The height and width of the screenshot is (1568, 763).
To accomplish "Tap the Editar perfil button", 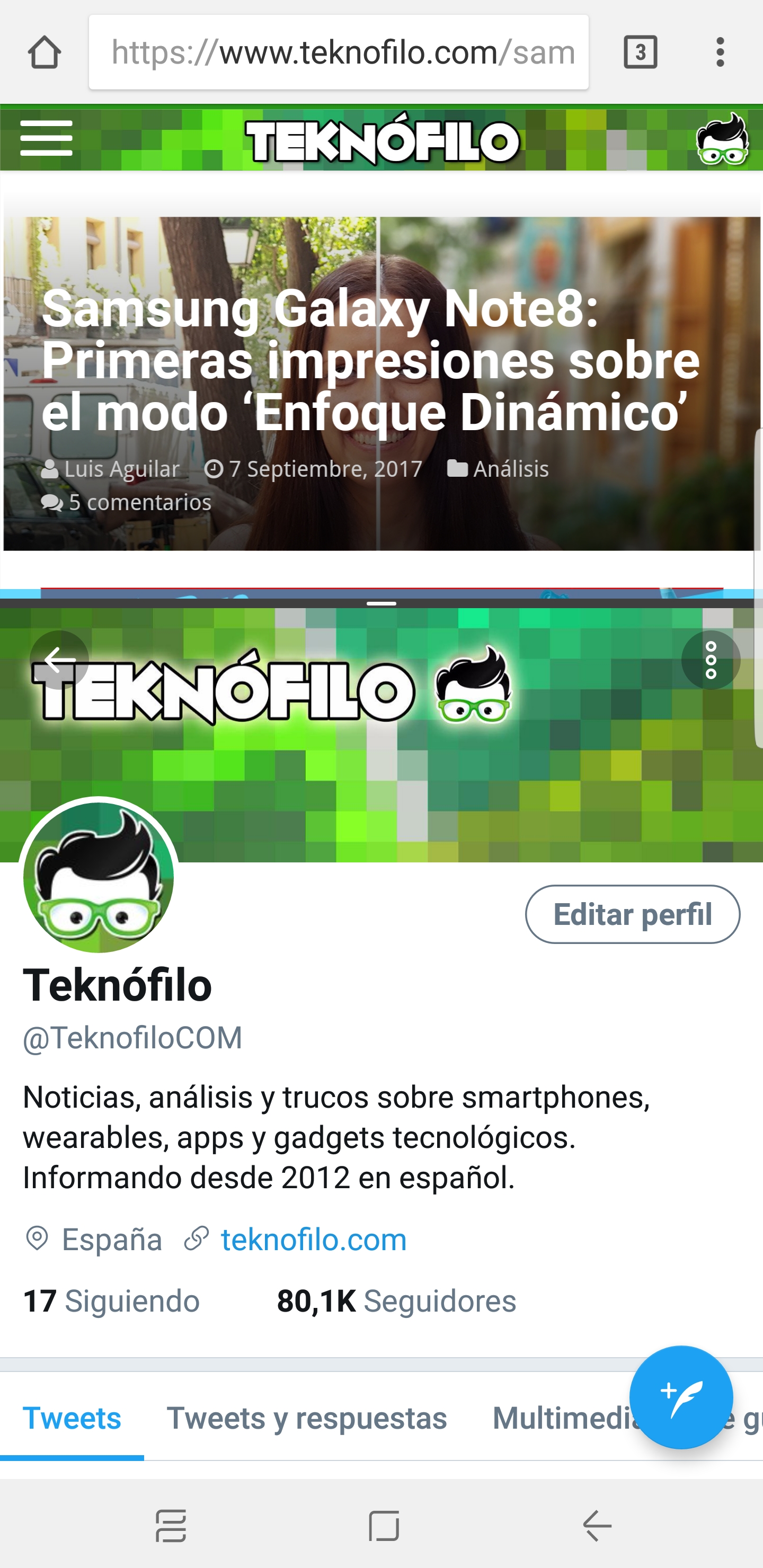I will tap(632, 914).
